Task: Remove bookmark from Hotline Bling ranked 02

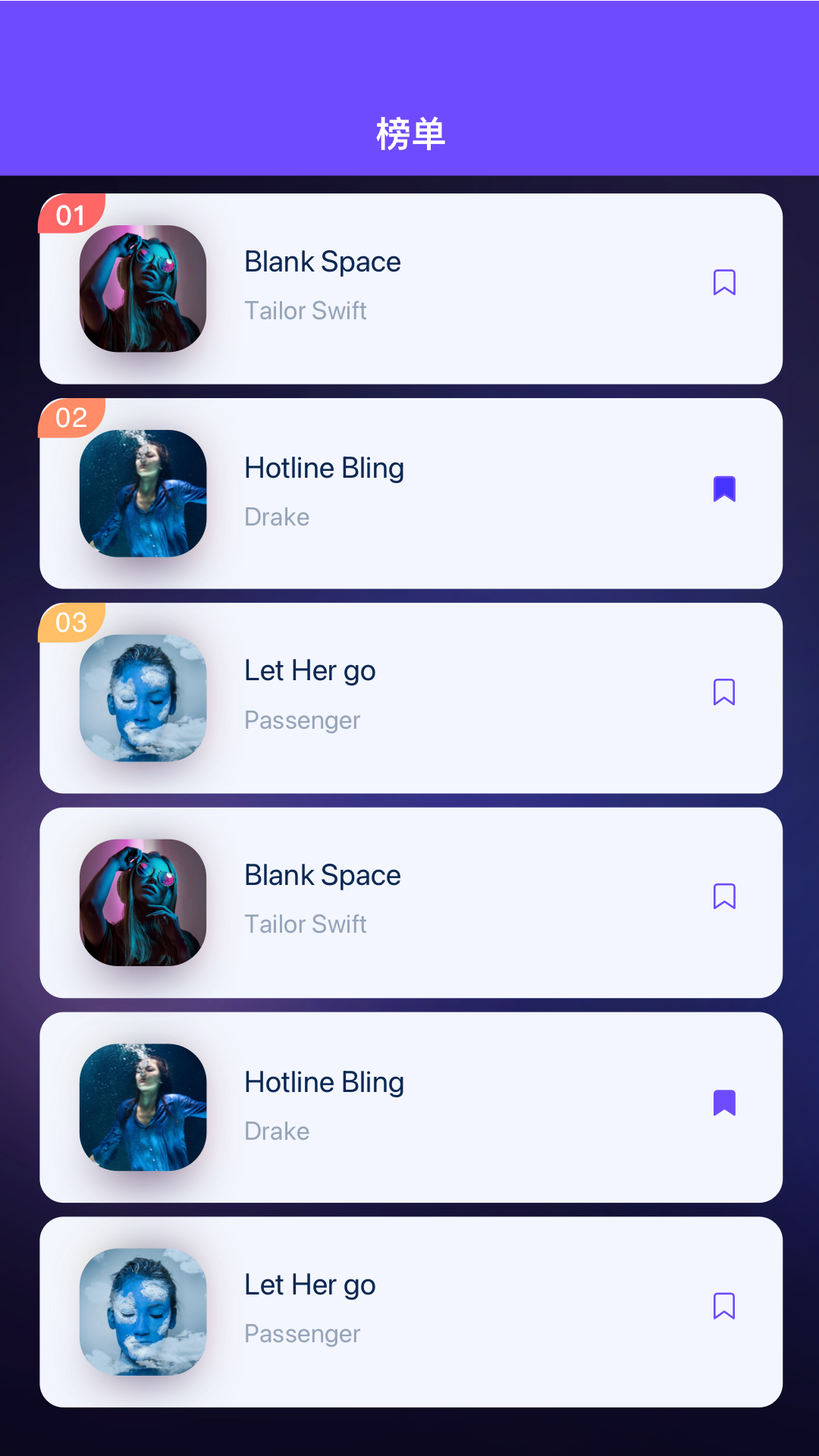Action: click(724, 489)
